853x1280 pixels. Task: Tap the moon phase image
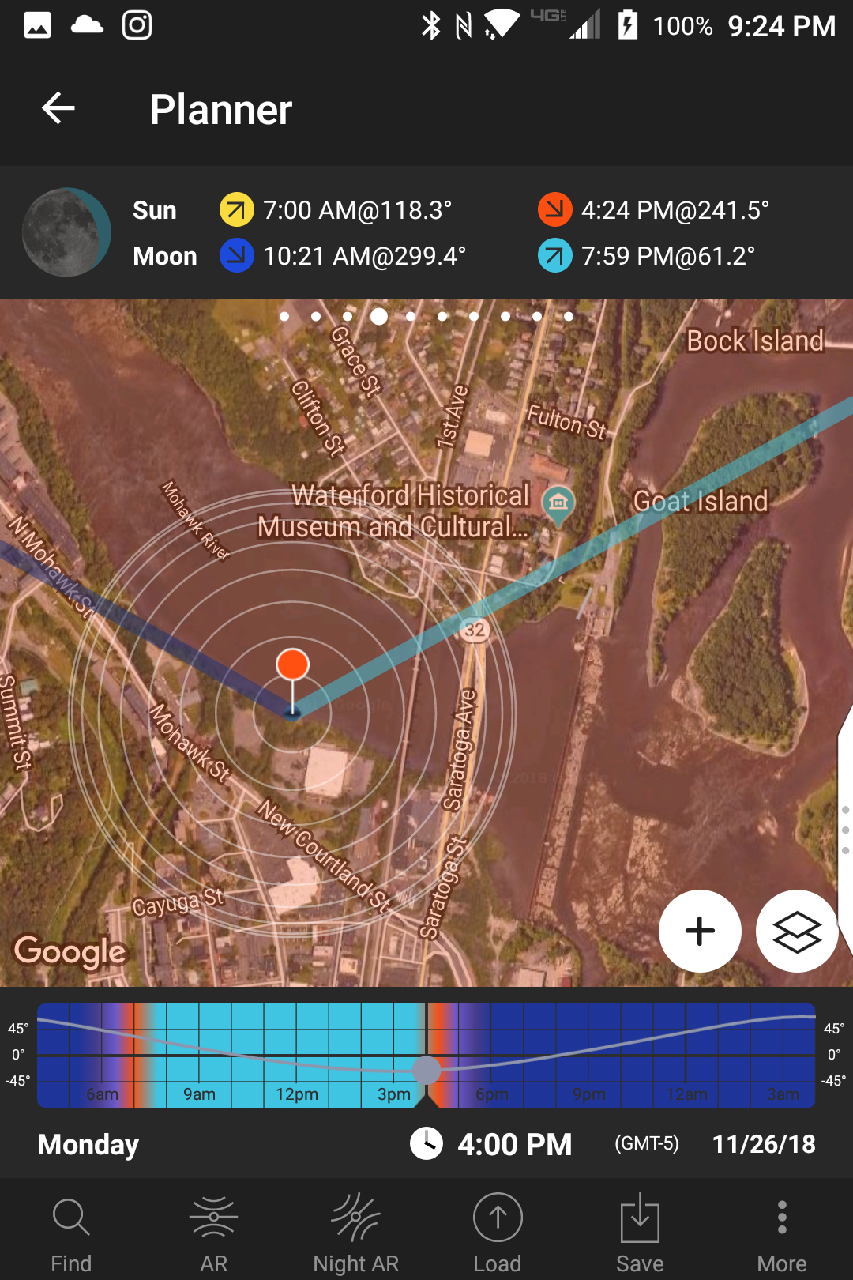[66, 232]
